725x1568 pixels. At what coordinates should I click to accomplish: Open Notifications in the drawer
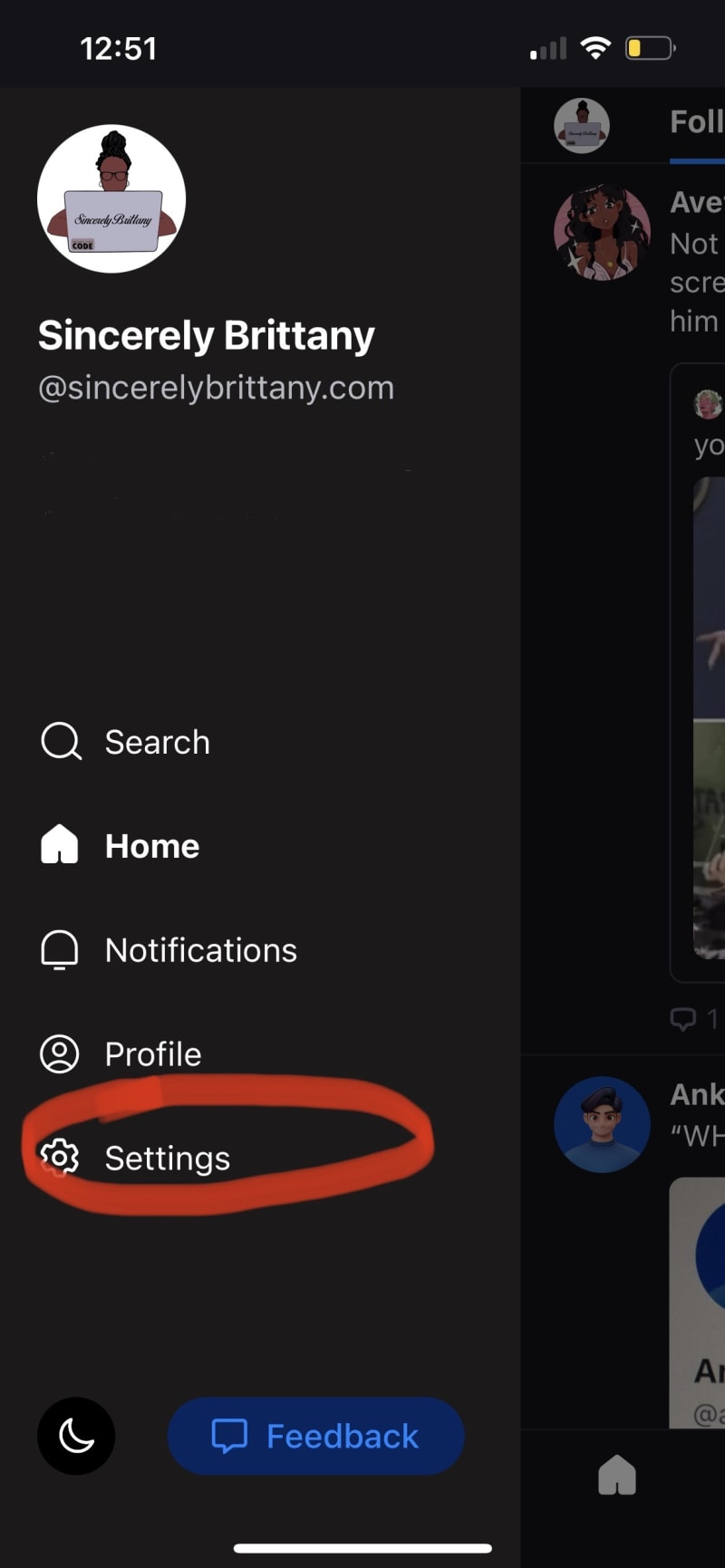[x=169, y=950]
